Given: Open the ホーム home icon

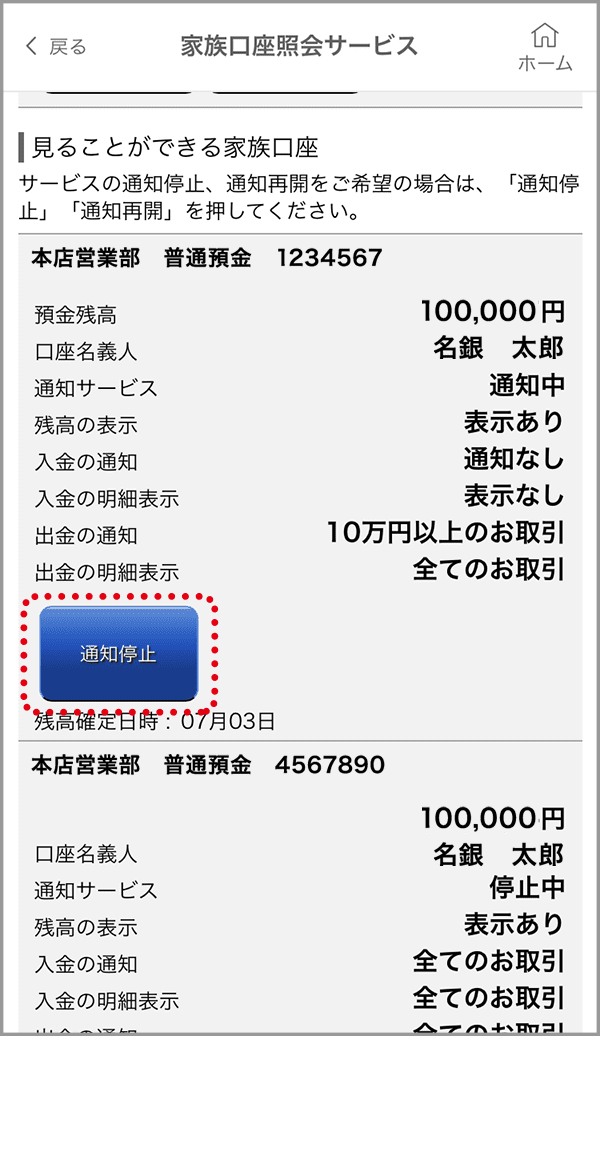Looking at the screenshot, I should tap(545, 48).
